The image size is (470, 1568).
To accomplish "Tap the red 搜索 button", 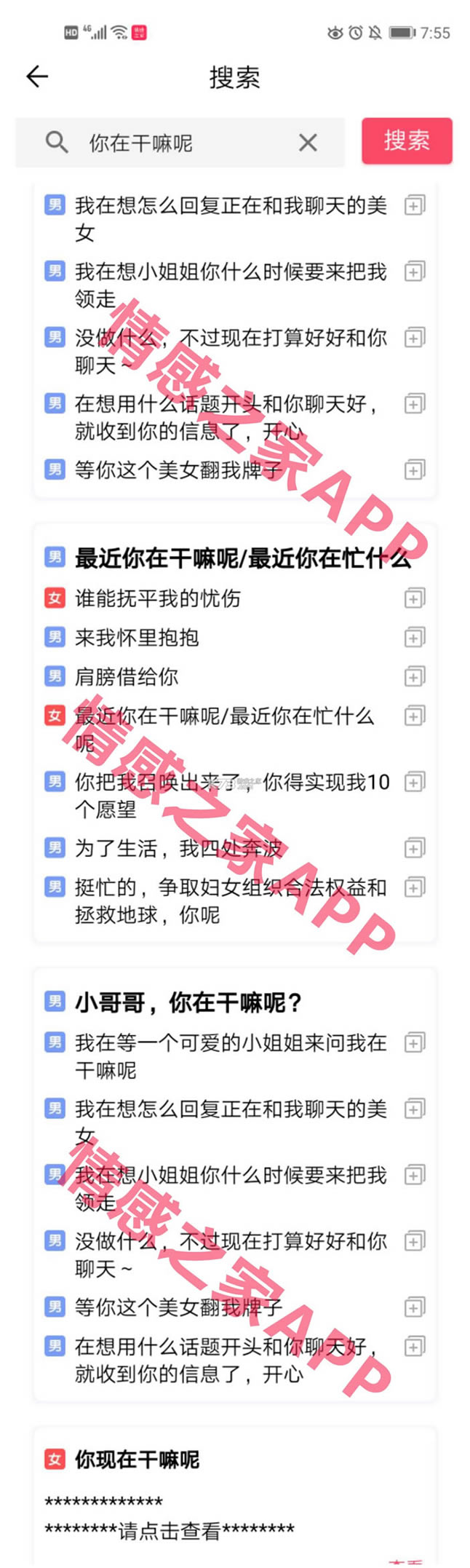I will tap(407, 140).
